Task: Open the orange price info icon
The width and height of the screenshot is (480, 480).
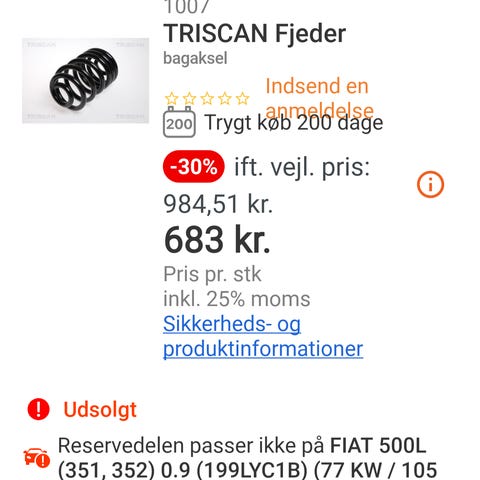Action: pos(430,184)
